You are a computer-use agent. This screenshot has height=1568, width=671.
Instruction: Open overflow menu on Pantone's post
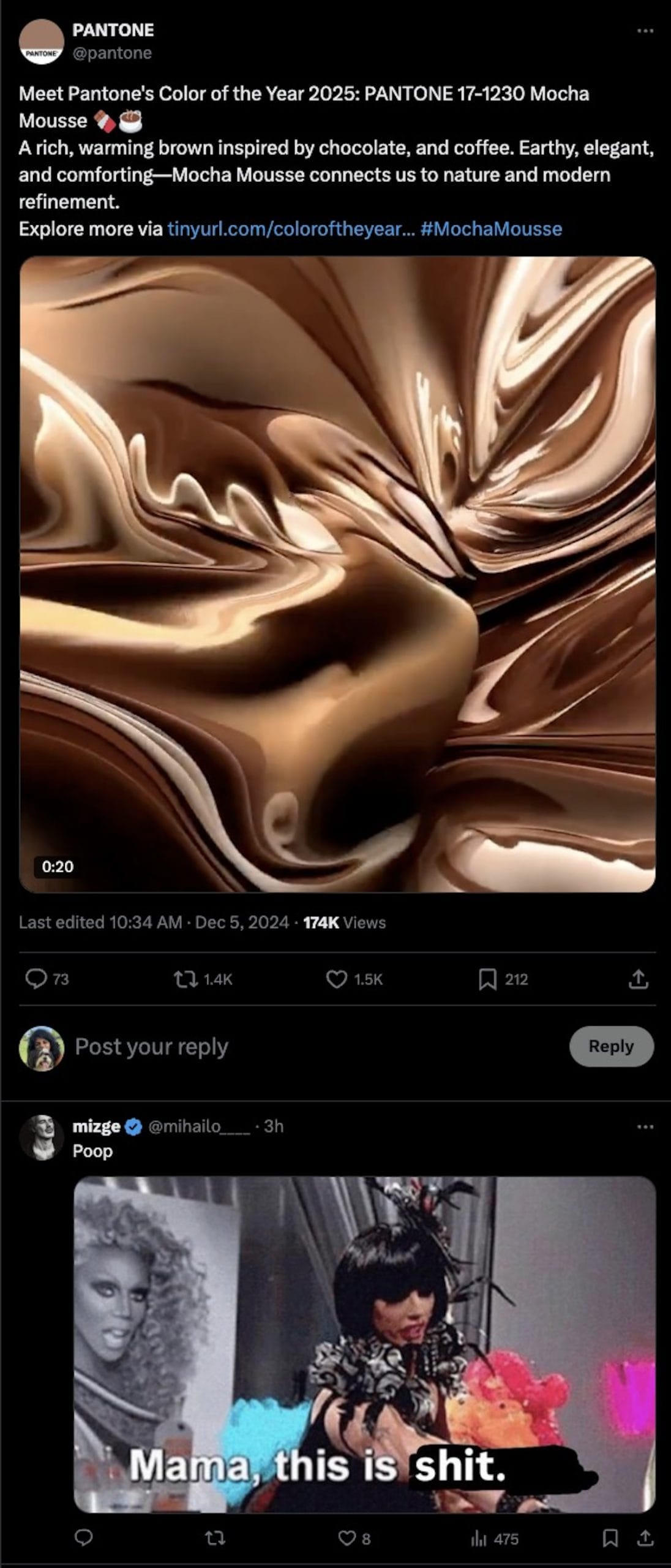pyautogui.click(x=645, y=30)
